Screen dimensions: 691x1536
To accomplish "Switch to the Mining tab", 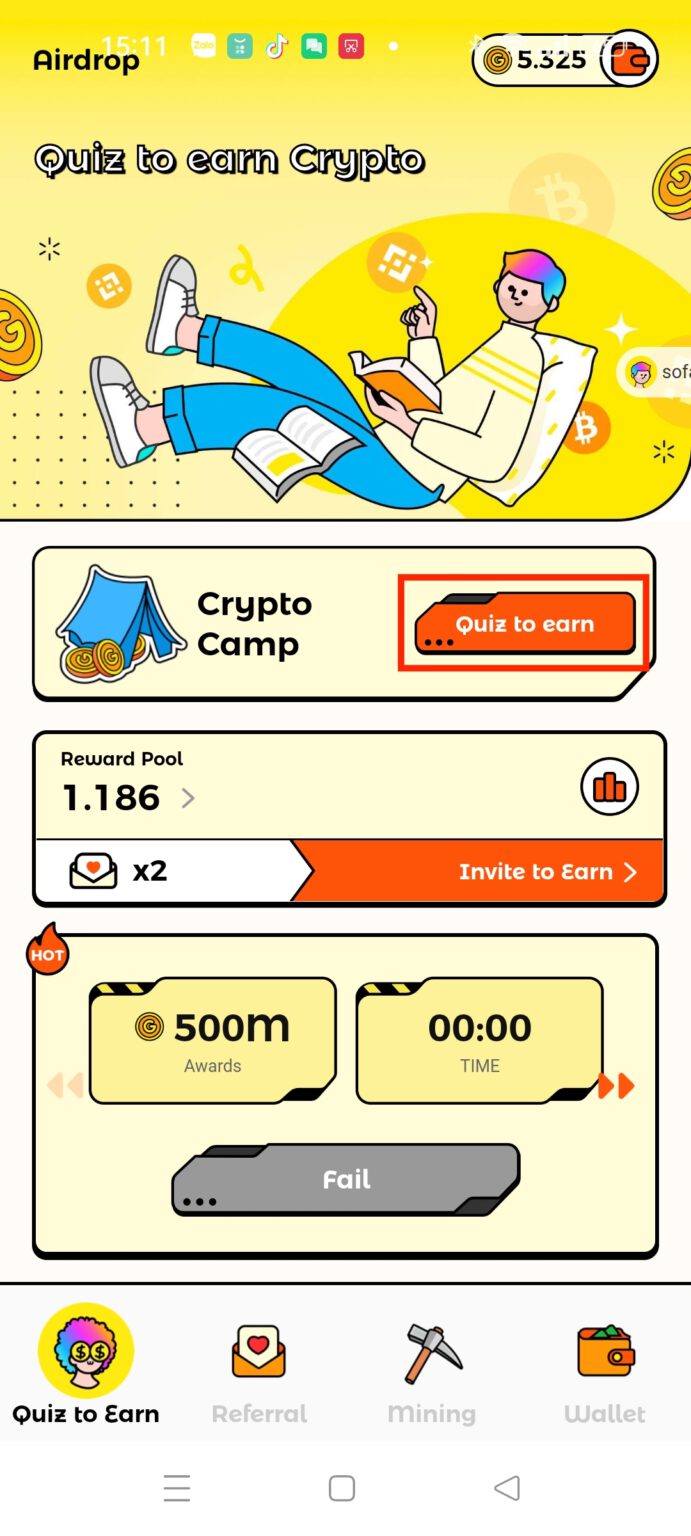I will click(432, 1374).
